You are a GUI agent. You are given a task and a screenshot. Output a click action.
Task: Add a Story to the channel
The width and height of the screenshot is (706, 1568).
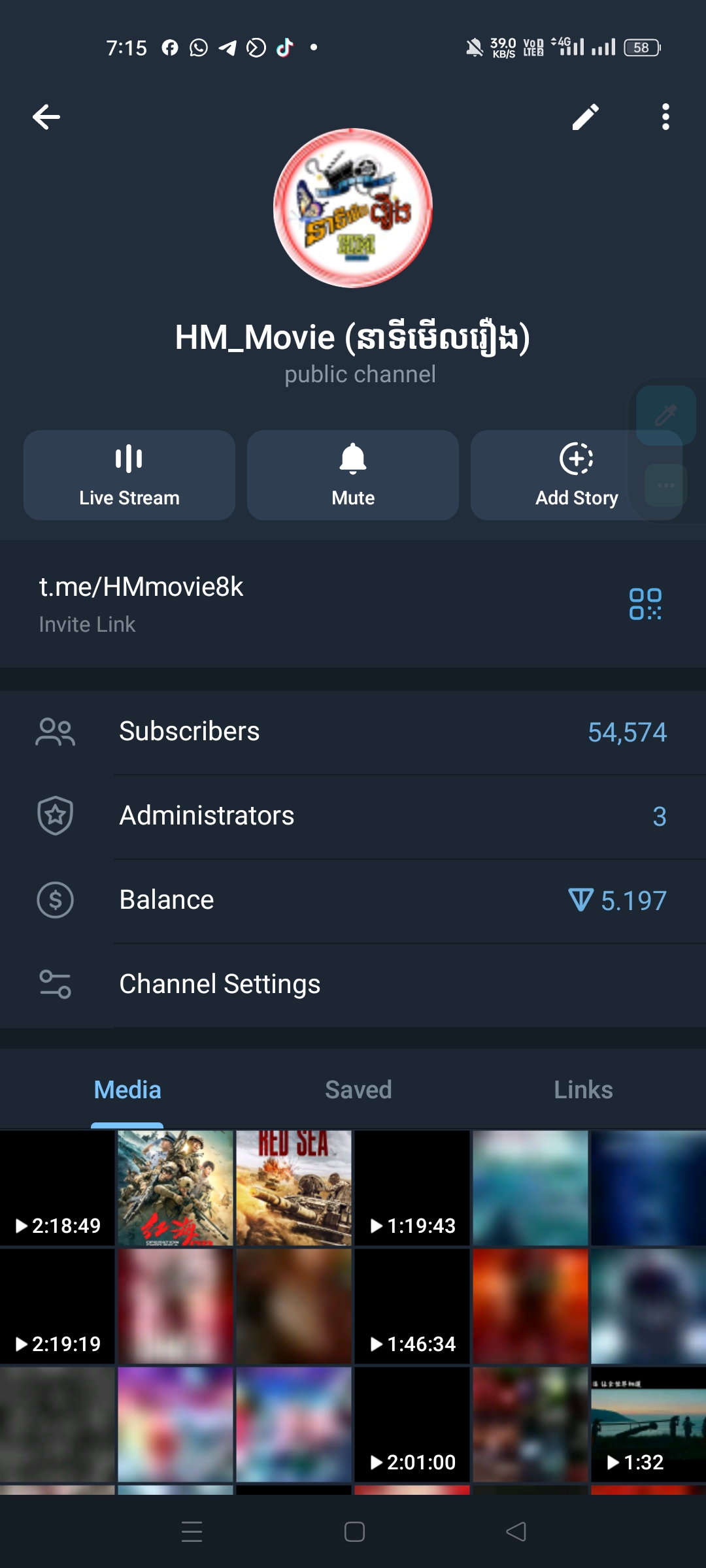577,475
